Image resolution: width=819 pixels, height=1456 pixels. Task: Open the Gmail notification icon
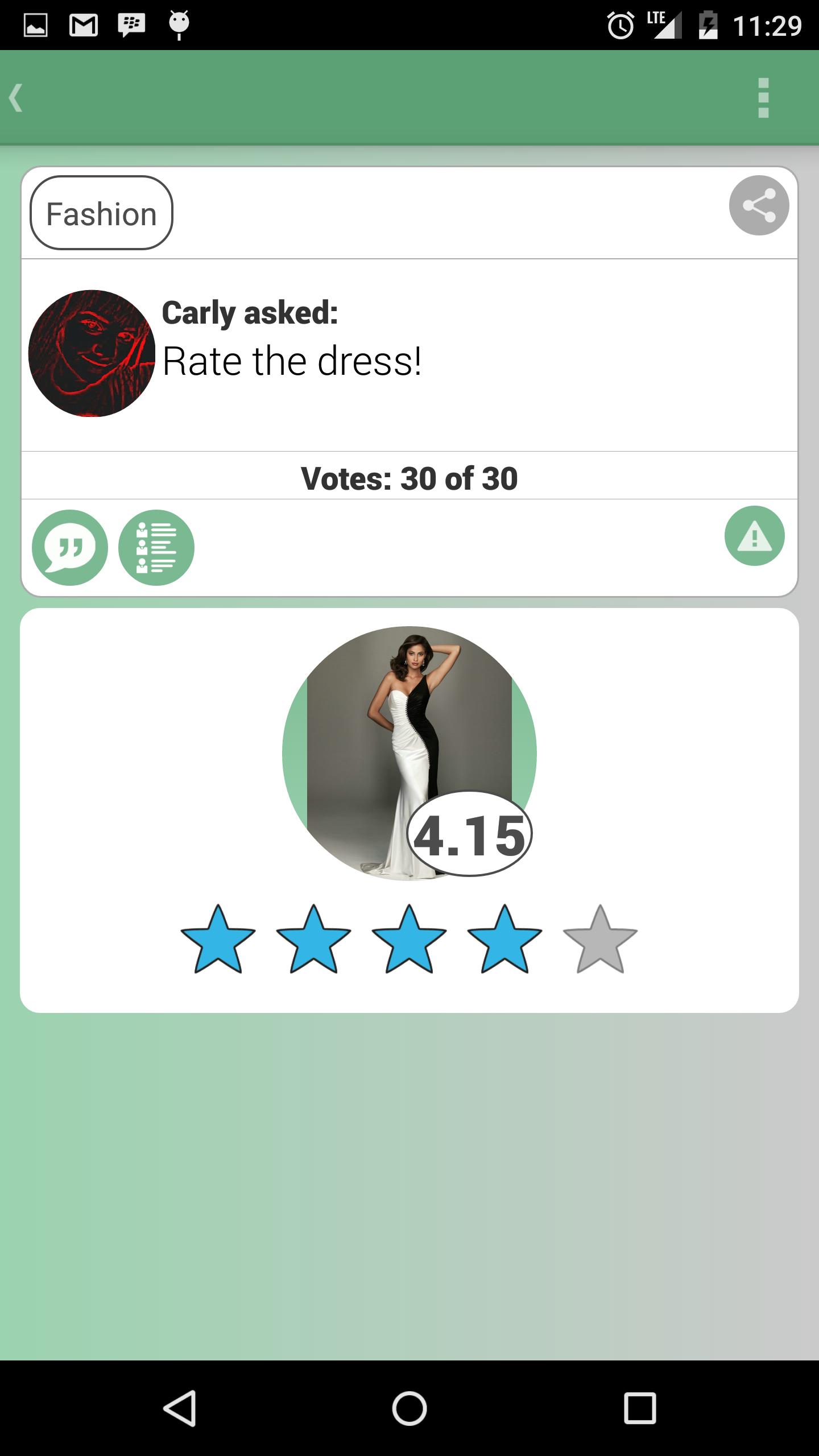point(84,24)
